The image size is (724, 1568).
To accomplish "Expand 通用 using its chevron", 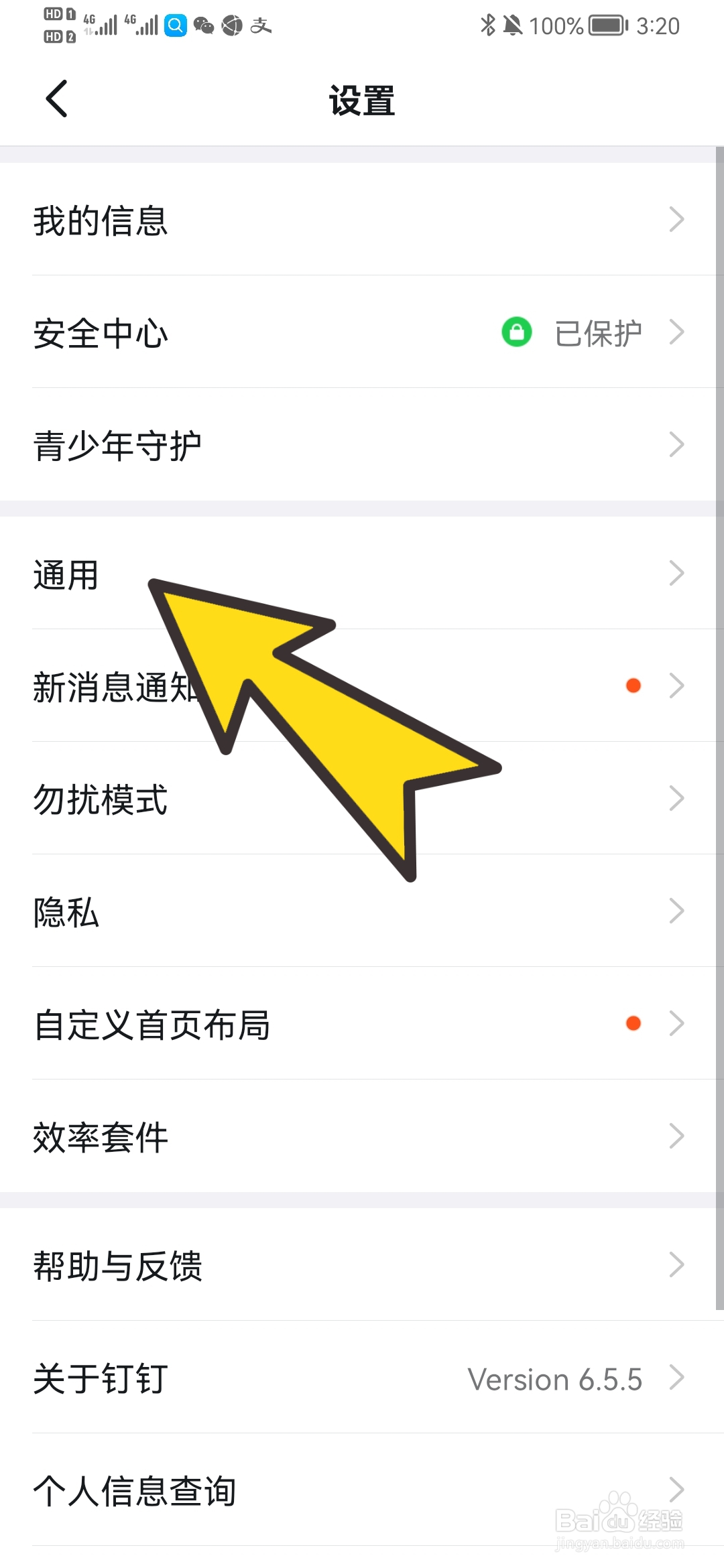I will [x=677, y=574].
